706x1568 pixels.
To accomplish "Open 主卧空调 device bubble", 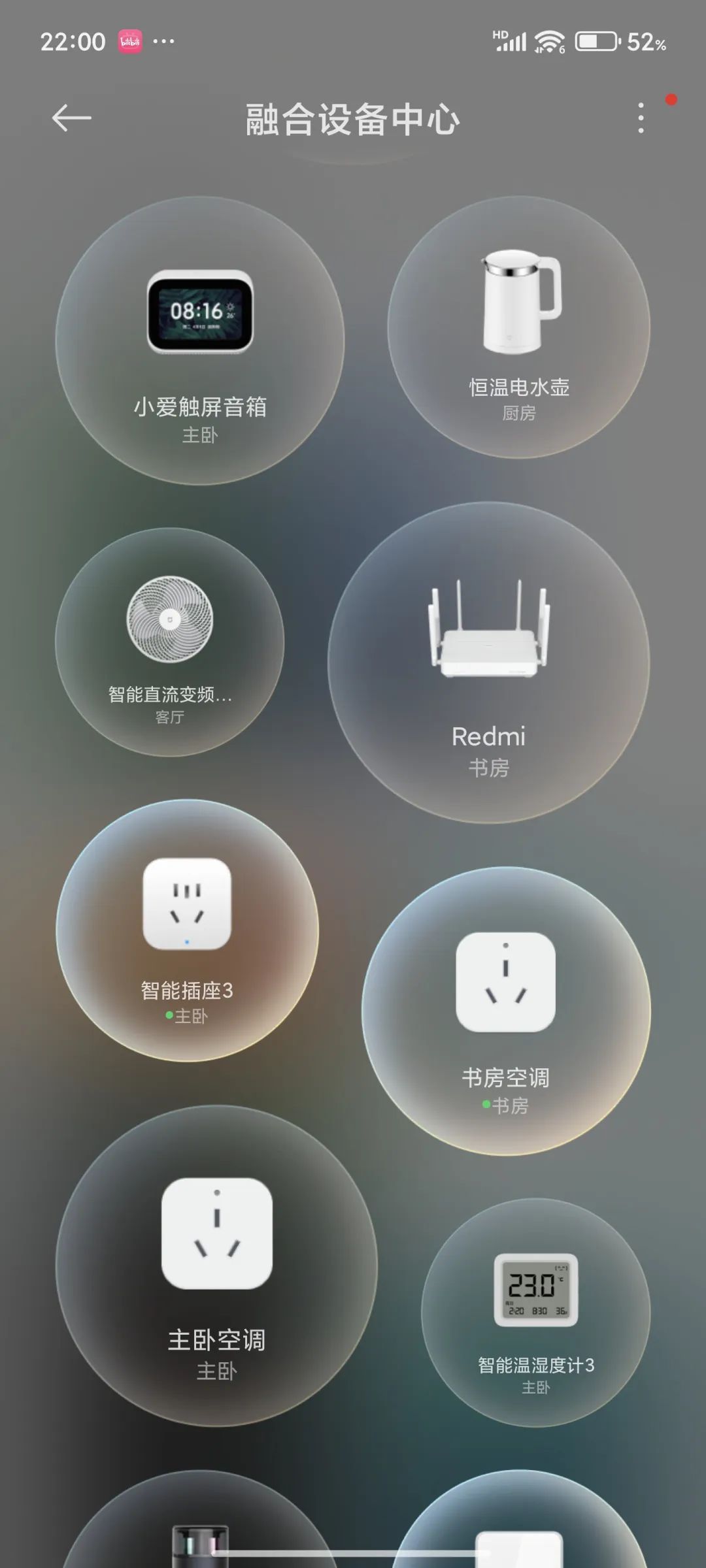I will click(216, 1266).
